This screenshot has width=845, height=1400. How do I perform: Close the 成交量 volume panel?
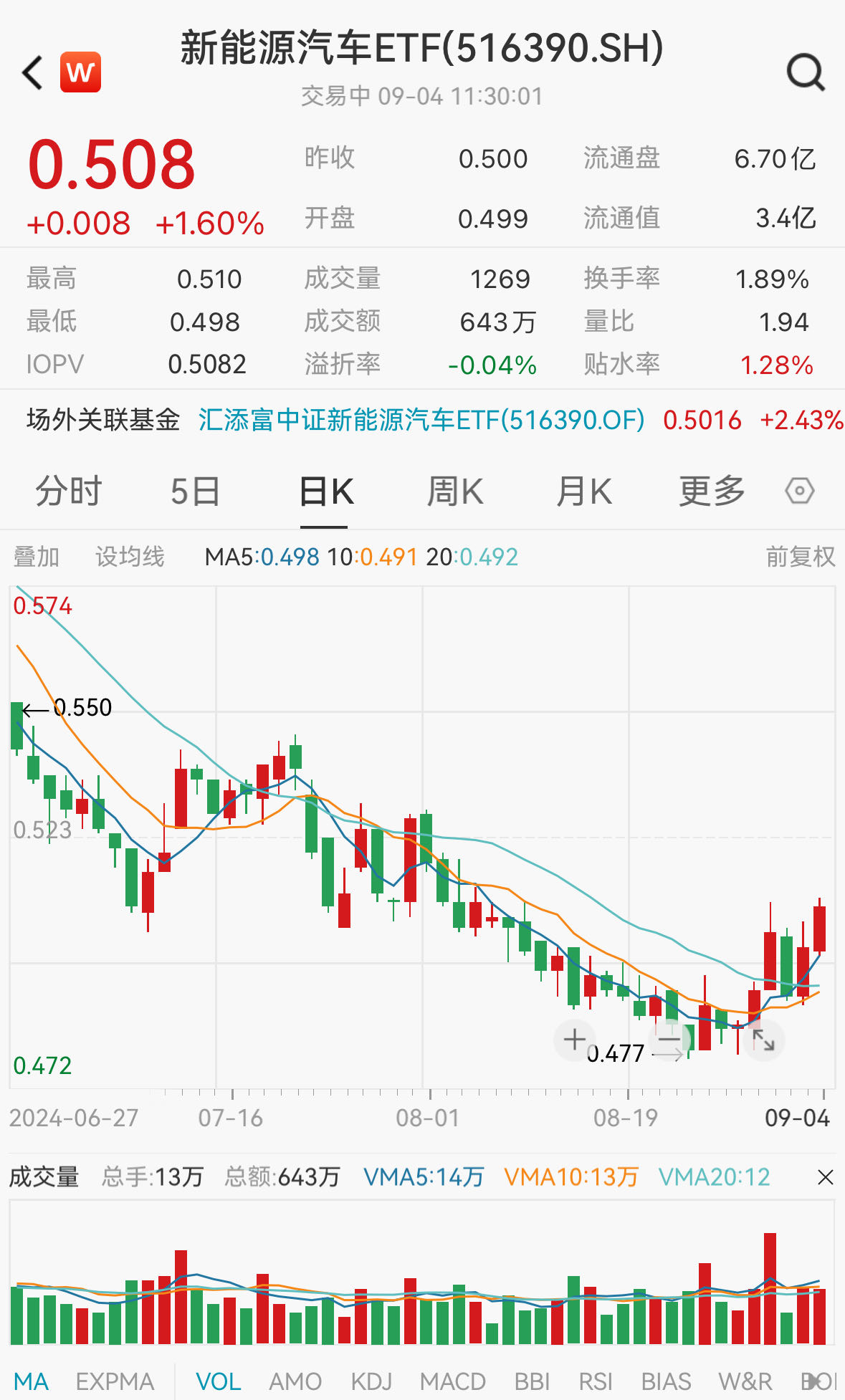tap(826, 1177)
